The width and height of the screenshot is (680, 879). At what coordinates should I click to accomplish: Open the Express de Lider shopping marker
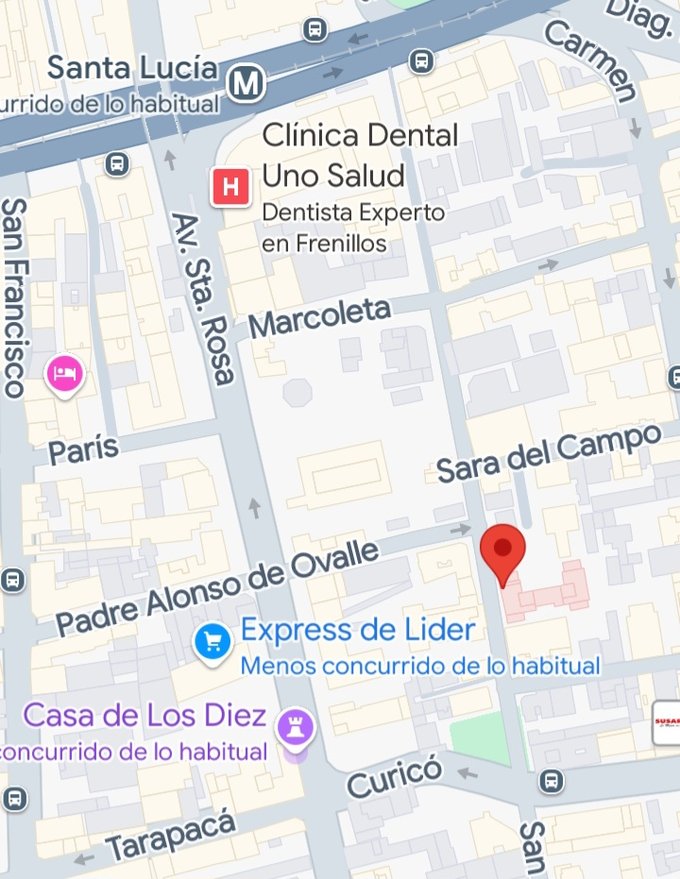click(x=211, y=641)
